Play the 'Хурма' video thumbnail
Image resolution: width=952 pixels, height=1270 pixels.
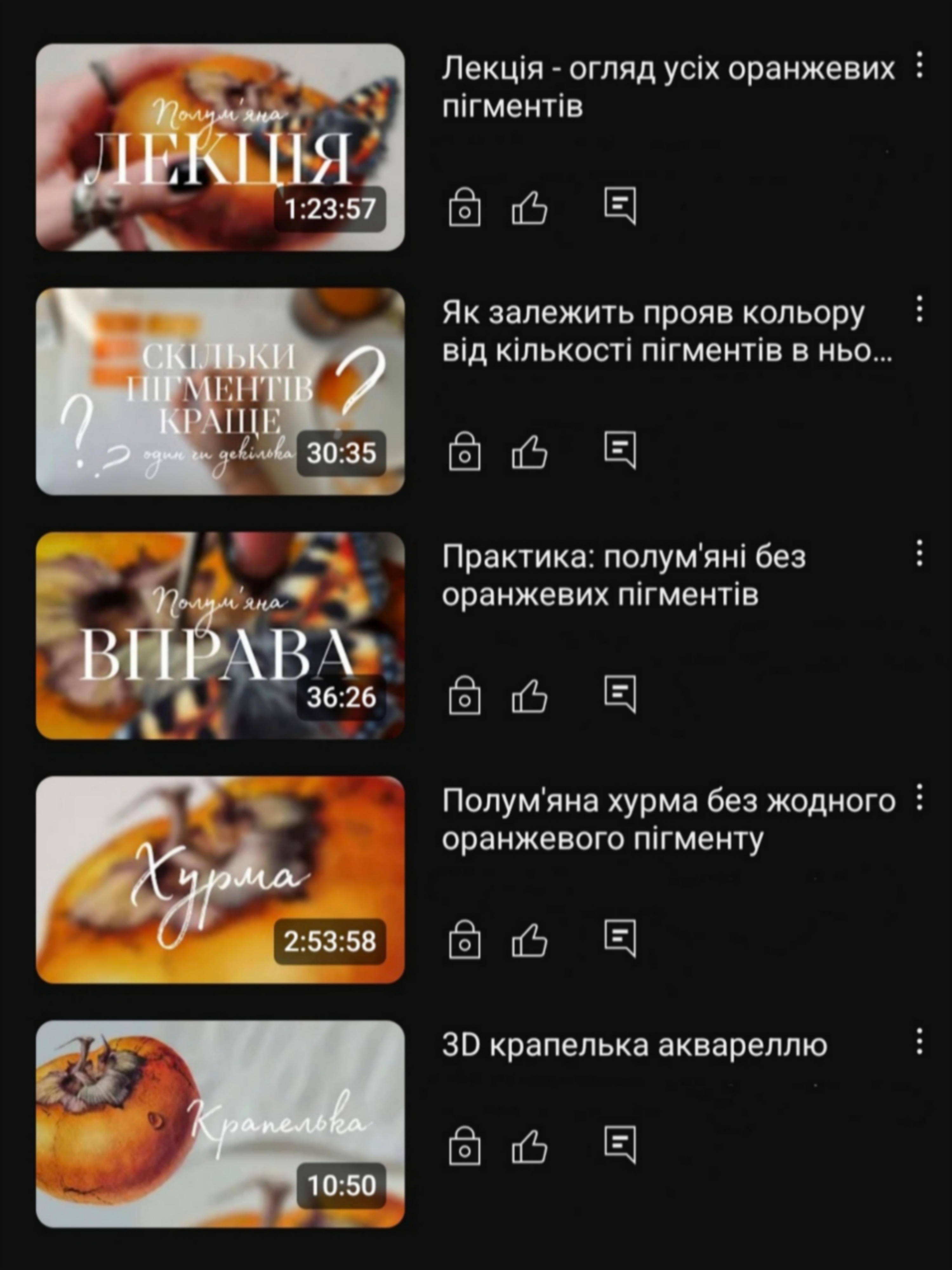pyautogui.click(x=220, y=879)
